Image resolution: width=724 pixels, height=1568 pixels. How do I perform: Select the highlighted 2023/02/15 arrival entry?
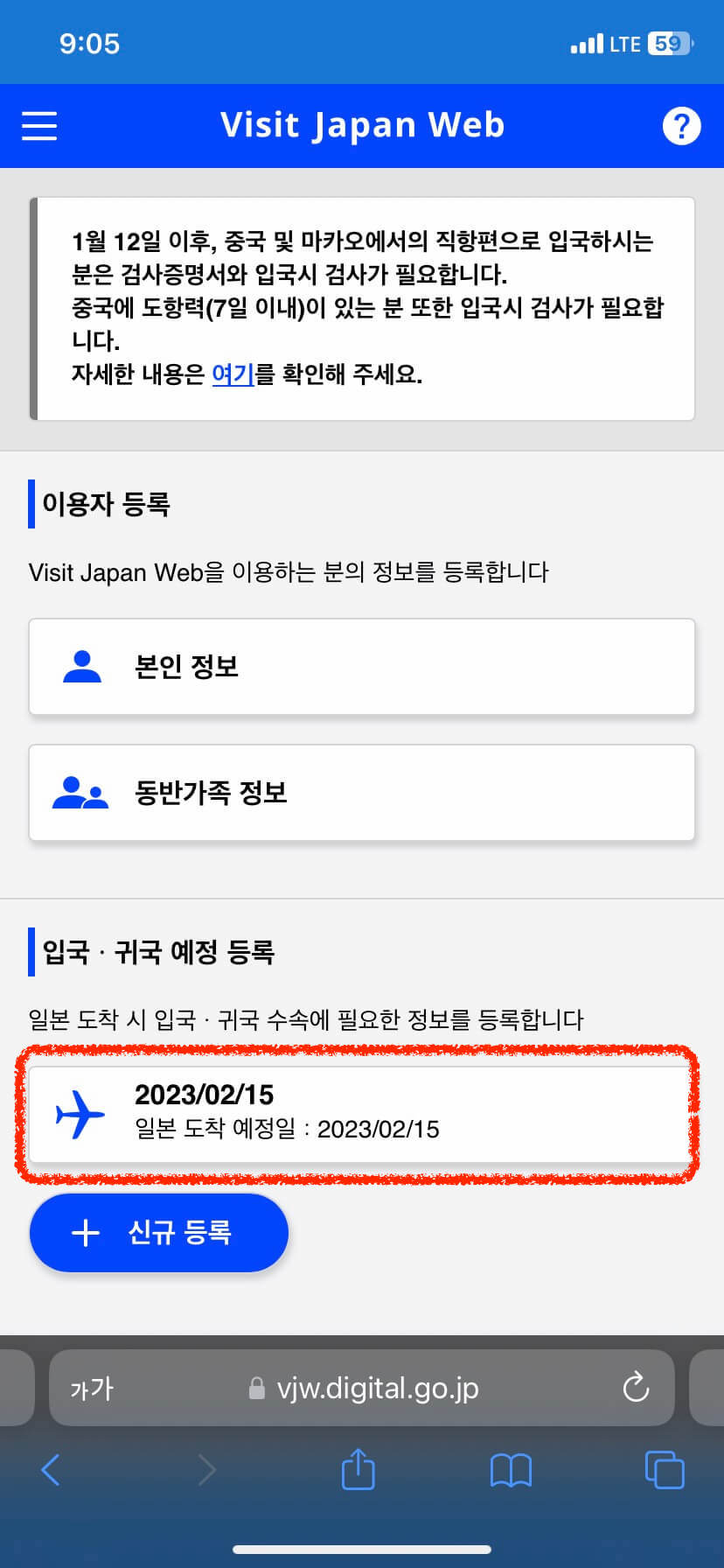tap(362, 1115)
